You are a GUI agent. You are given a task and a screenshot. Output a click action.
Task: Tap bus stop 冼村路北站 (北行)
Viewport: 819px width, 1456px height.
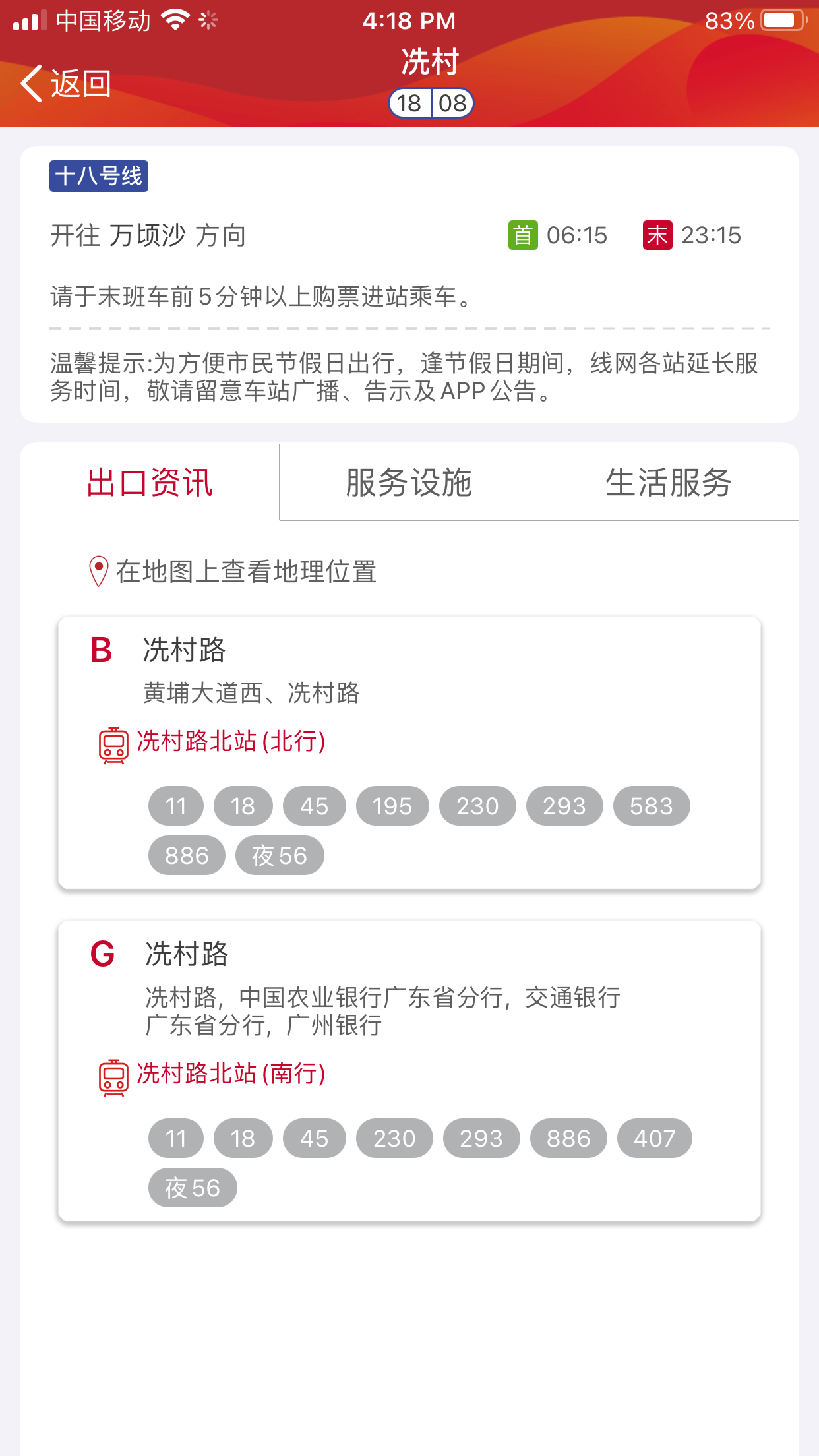coord(231,742)
